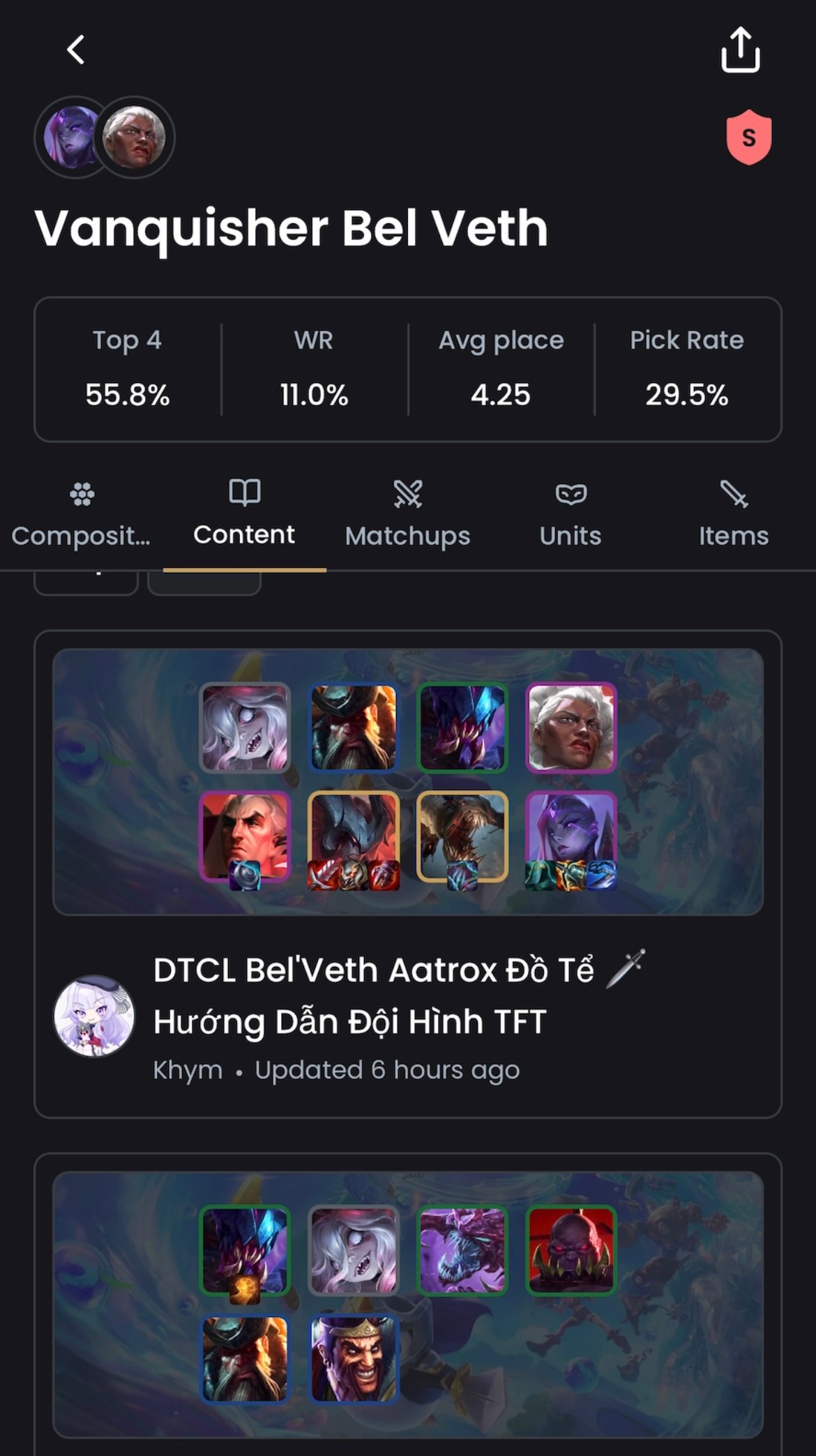This screenshot has height=1456, width=816.
Task: Go back using the top-left arrow
Action: point(76,50)
